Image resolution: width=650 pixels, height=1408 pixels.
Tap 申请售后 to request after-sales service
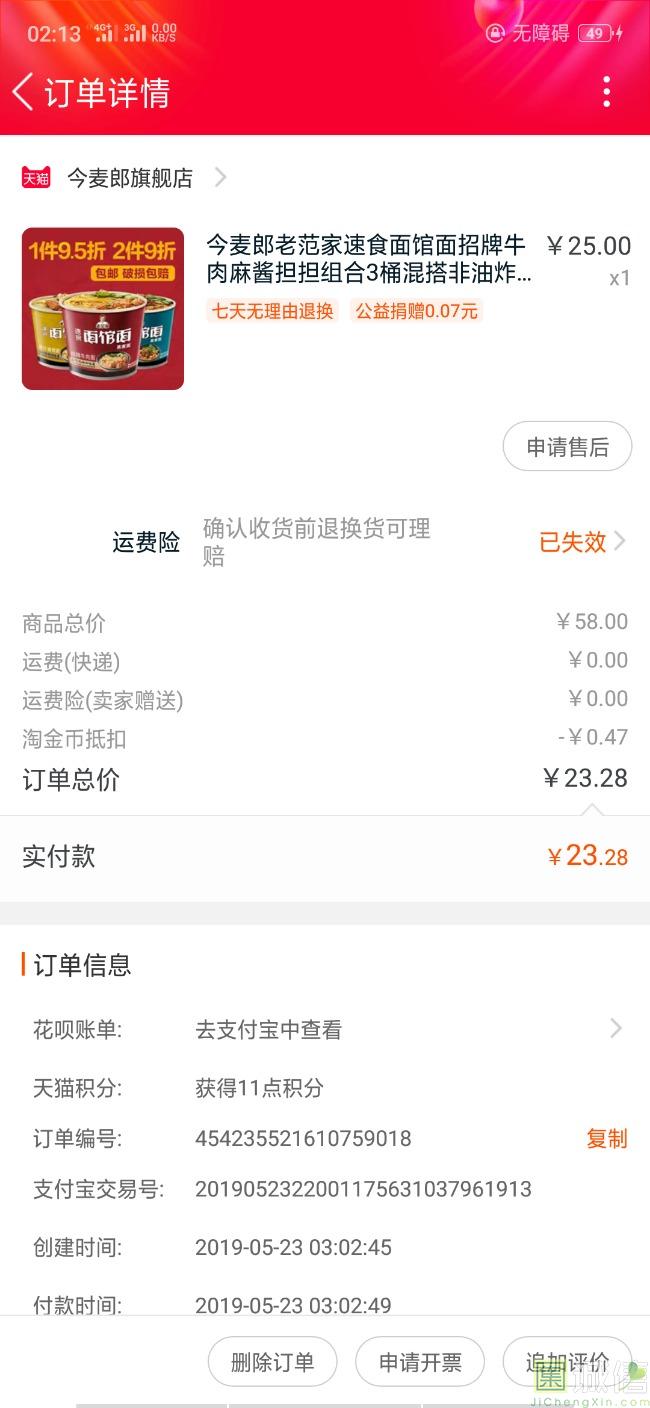567,447
